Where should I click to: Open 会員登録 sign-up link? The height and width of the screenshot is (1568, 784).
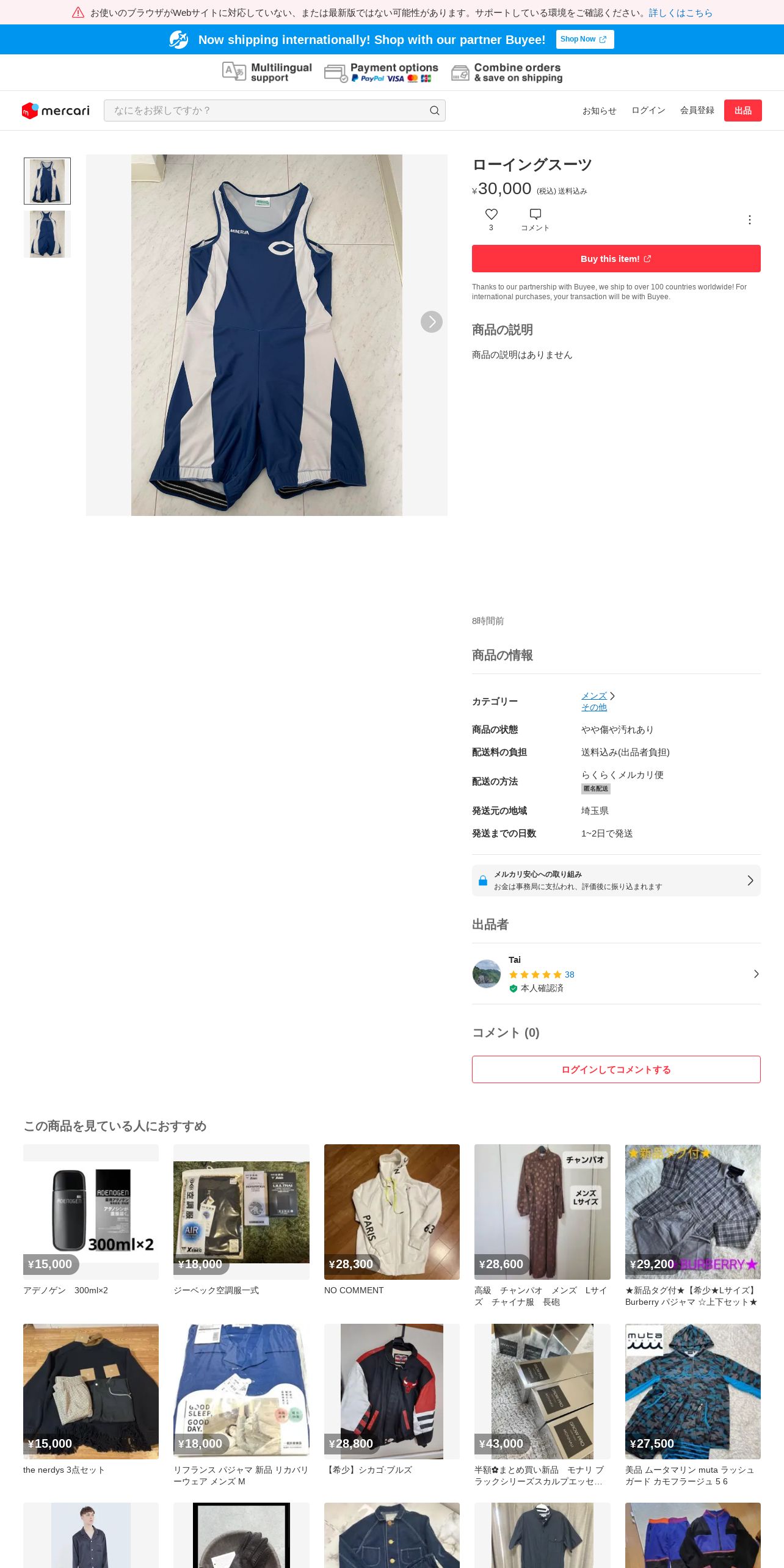[x=697, y=111]
